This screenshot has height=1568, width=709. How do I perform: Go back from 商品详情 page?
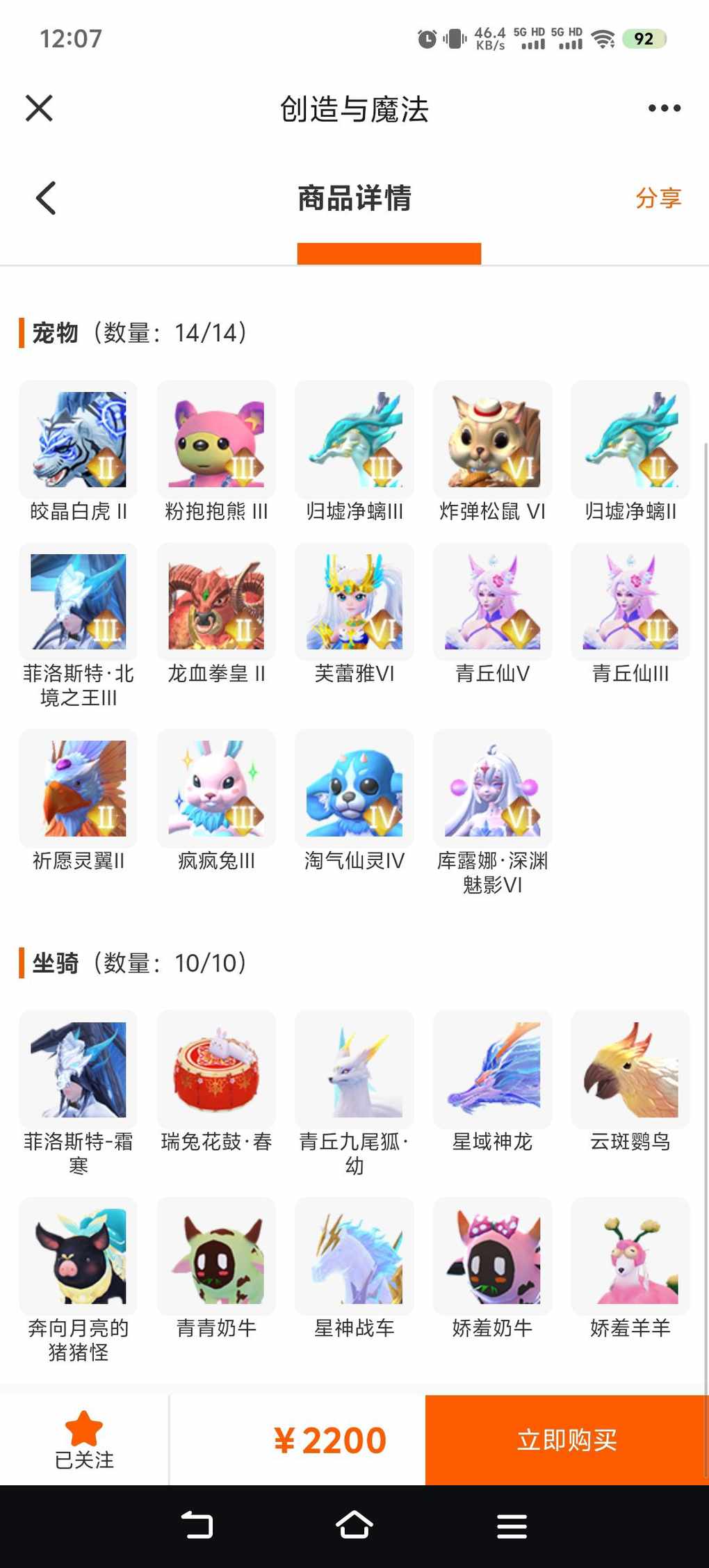46,198
